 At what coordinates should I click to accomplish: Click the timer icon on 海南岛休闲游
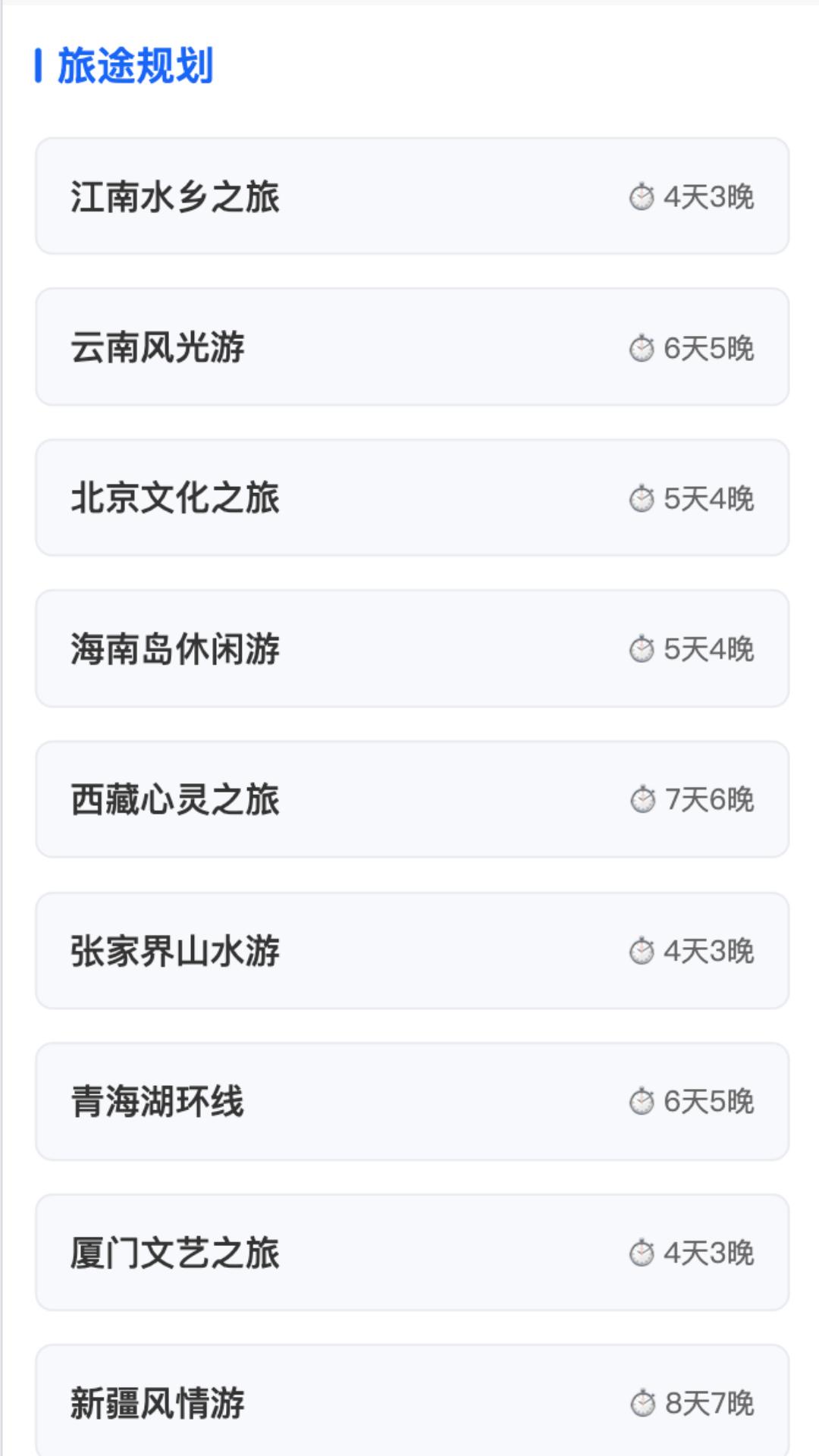tap(644, 648)
